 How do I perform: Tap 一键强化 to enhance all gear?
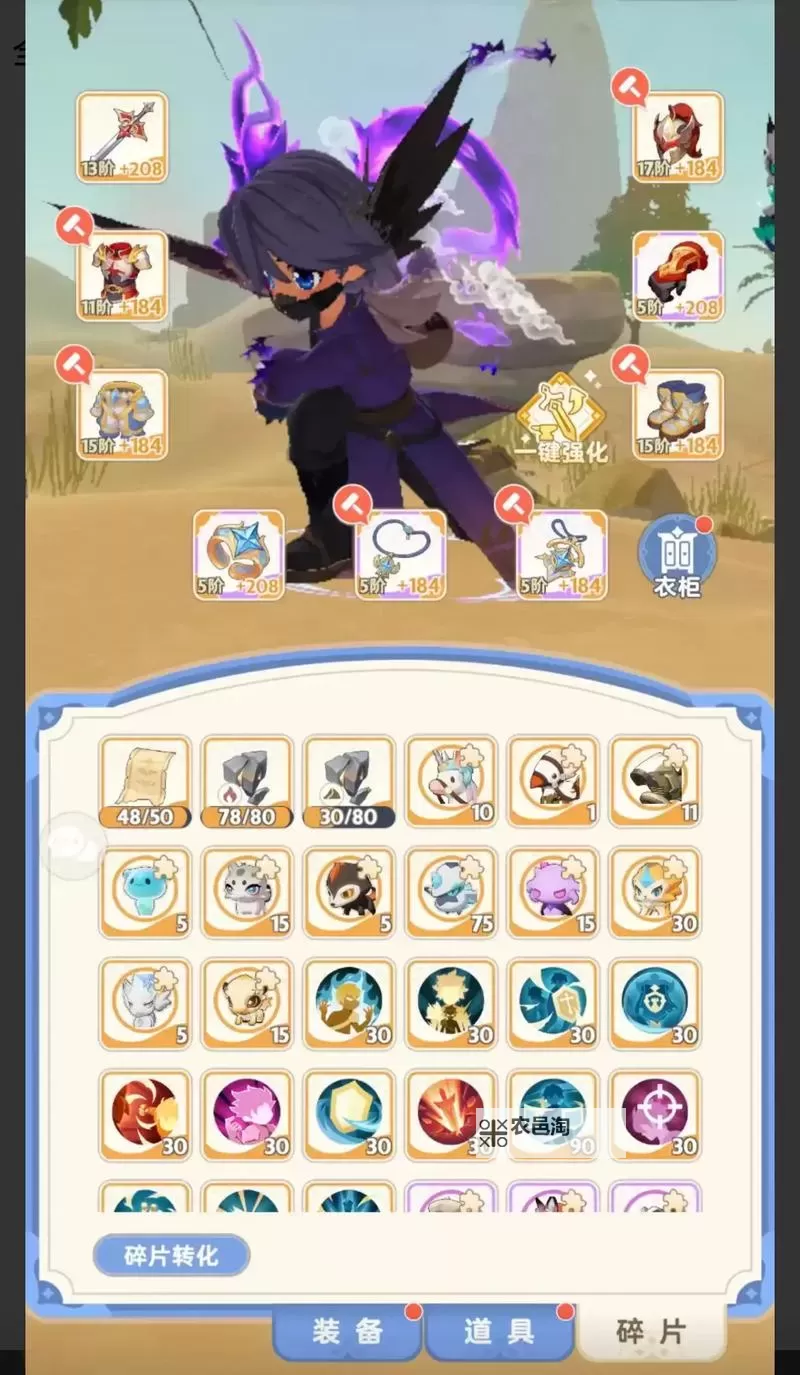pyautogui.click(x=562, y=420)
